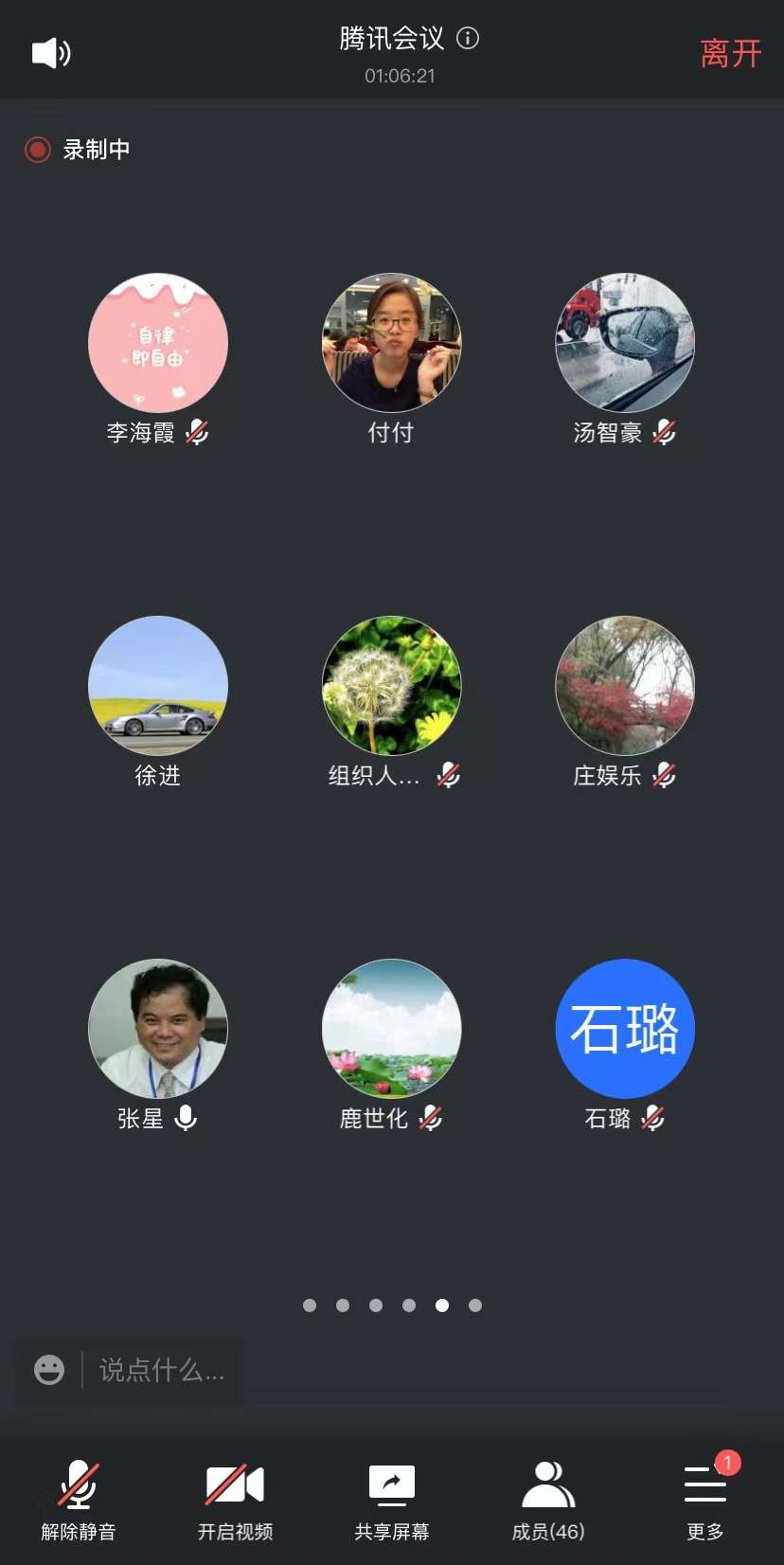Image resolution: width=784 pixels, height=1565 pixels.
Task: Tap the 组织人... participant avatar
Action: 392,686
